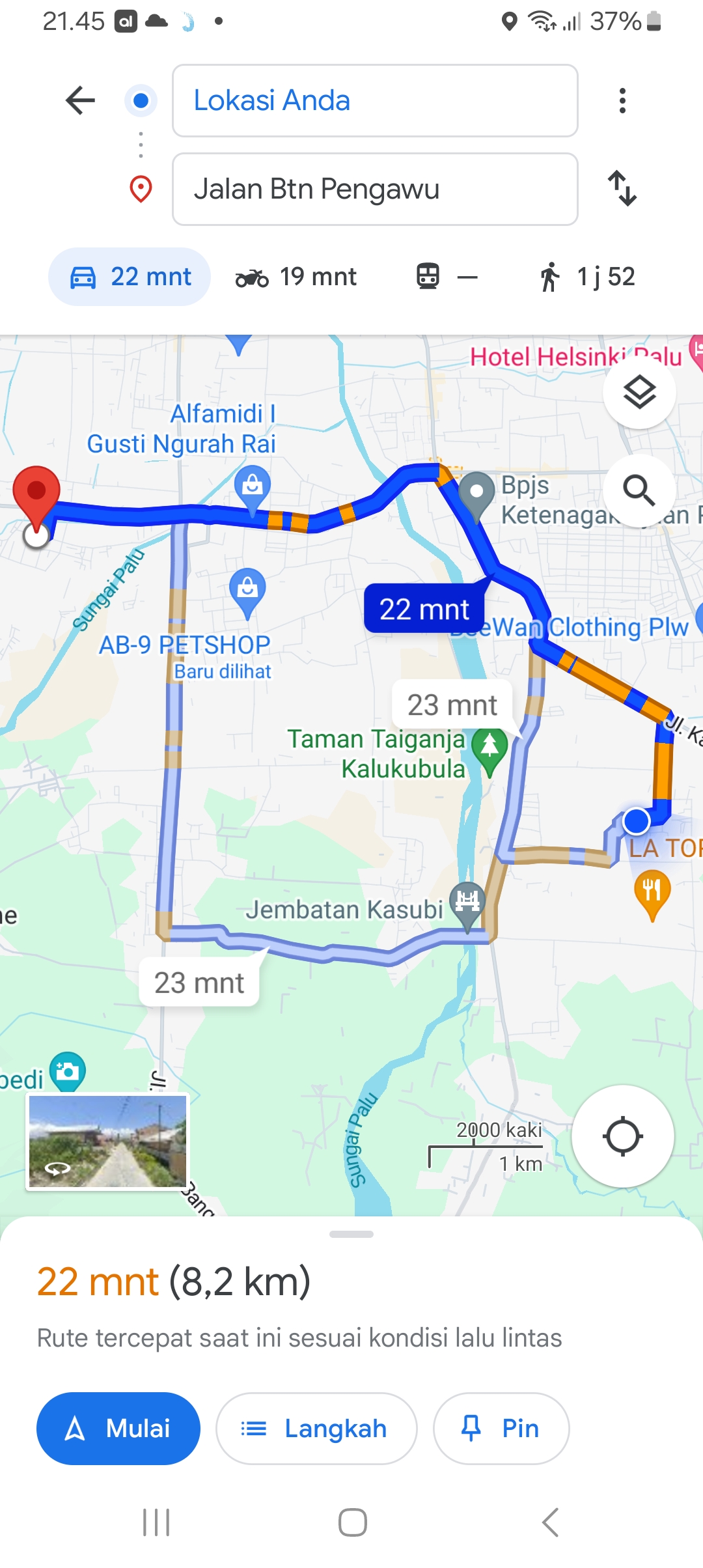
Task: Search along the route
Action: click(x=639, y=490)
